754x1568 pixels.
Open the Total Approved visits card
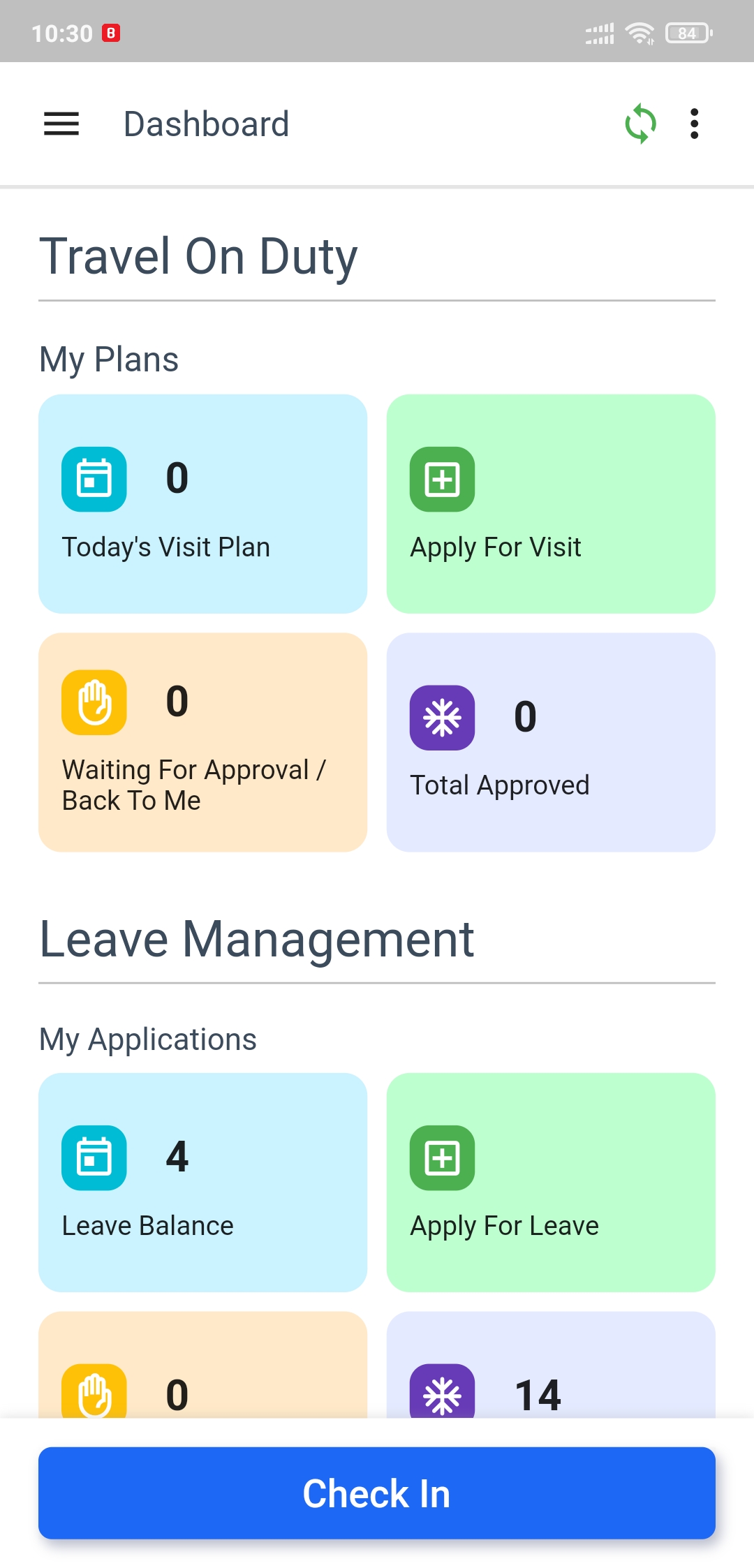[x=551, y=742]
